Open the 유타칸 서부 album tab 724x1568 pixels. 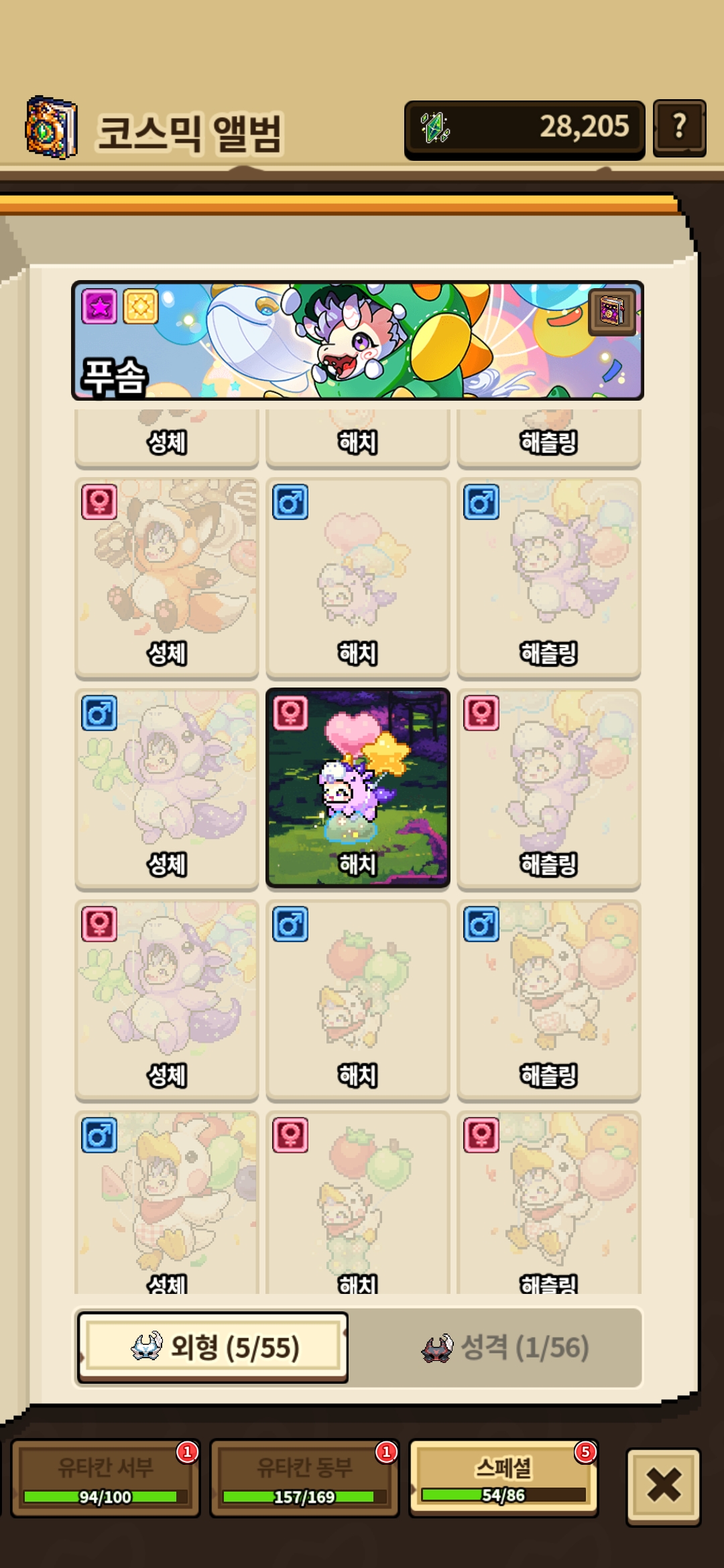coord(106,1478)
